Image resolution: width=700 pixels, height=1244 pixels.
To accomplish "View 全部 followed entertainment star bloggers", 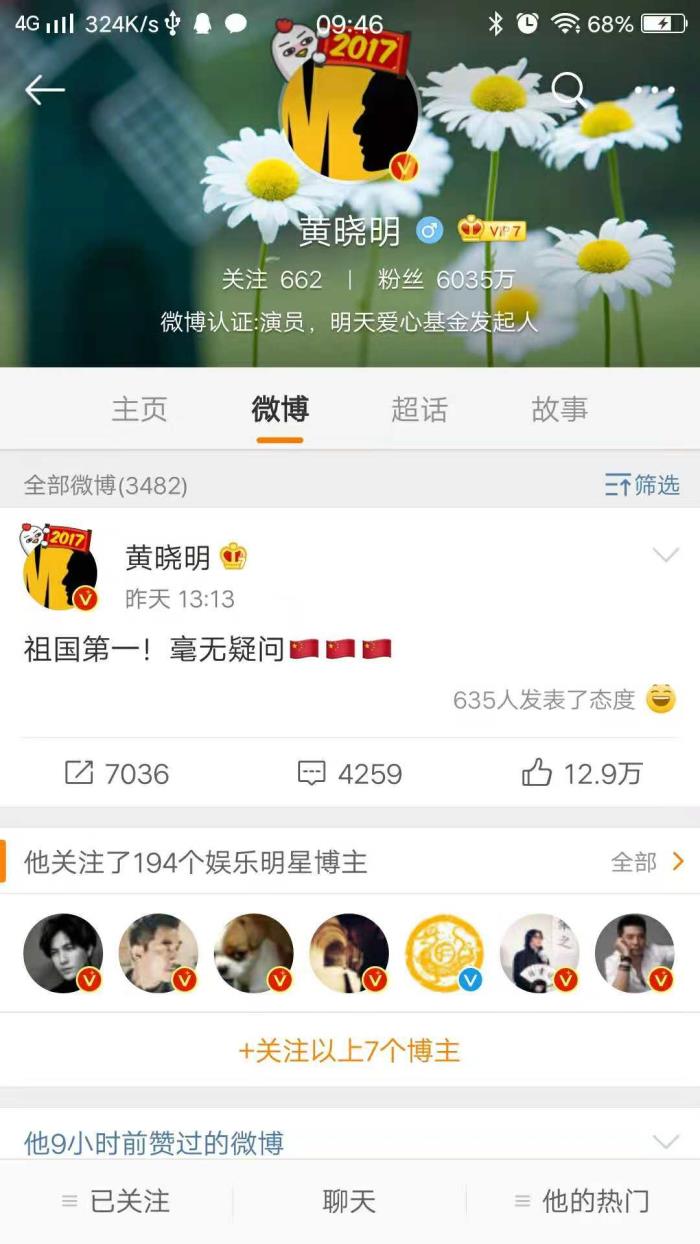I will [648, 862].
